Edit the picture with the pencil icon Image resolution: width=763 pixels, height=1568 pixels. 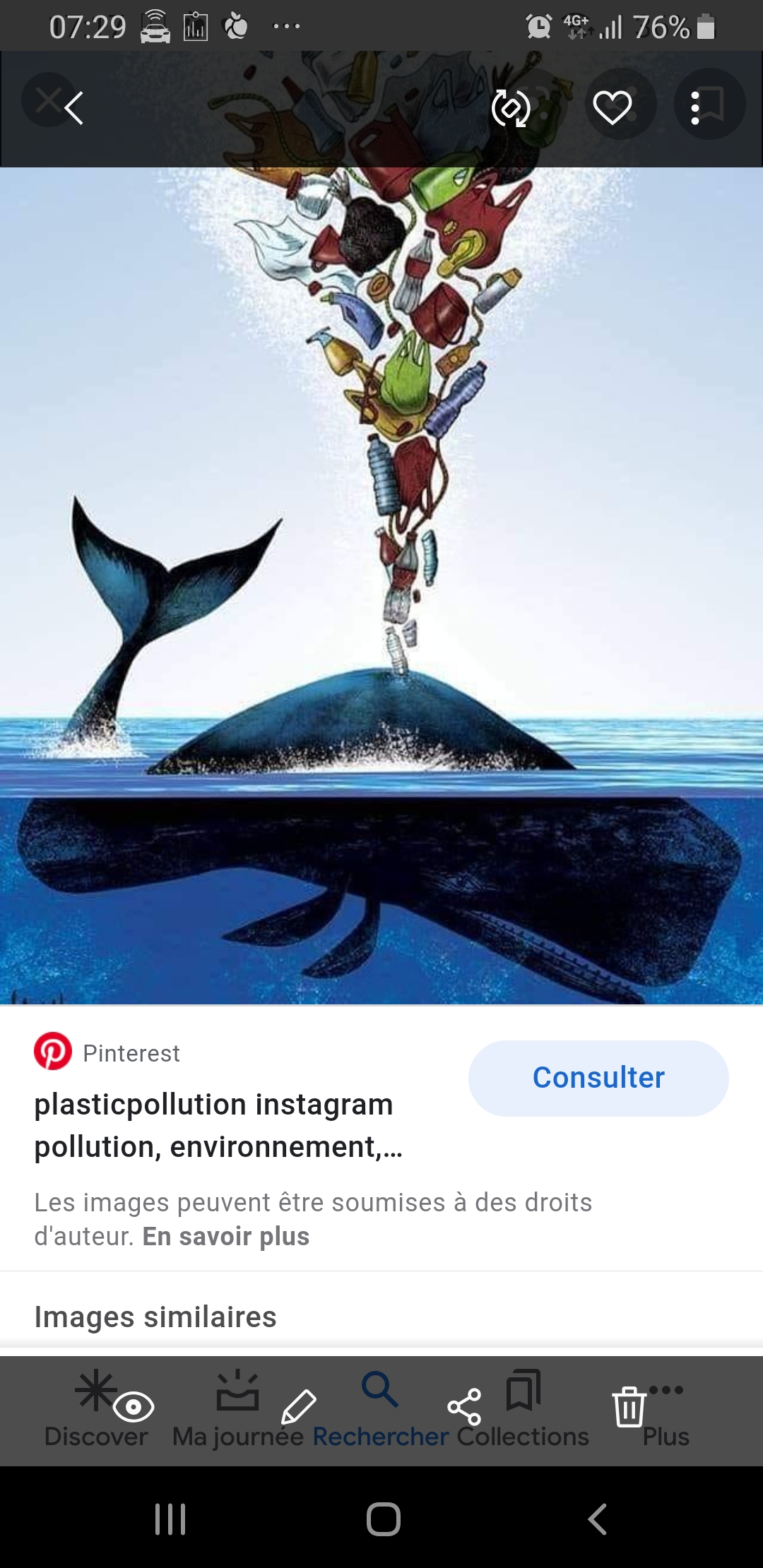point(298,1407)
